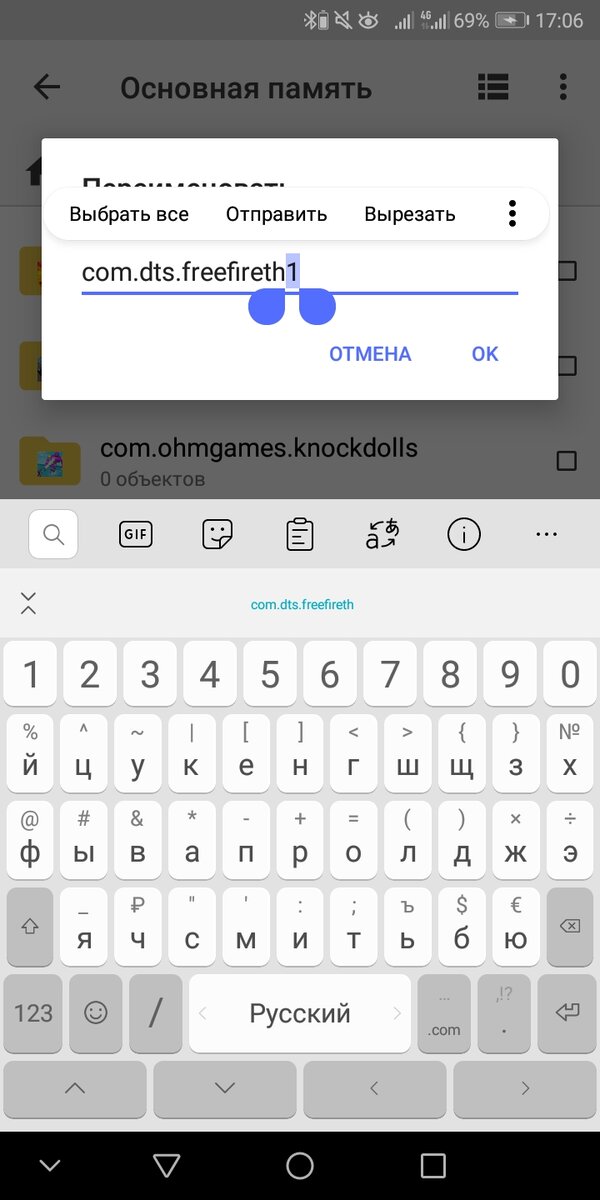Tap "Выбрать все" in the text menu
The height and width of the screenshot is (1200, 600).
129,214
